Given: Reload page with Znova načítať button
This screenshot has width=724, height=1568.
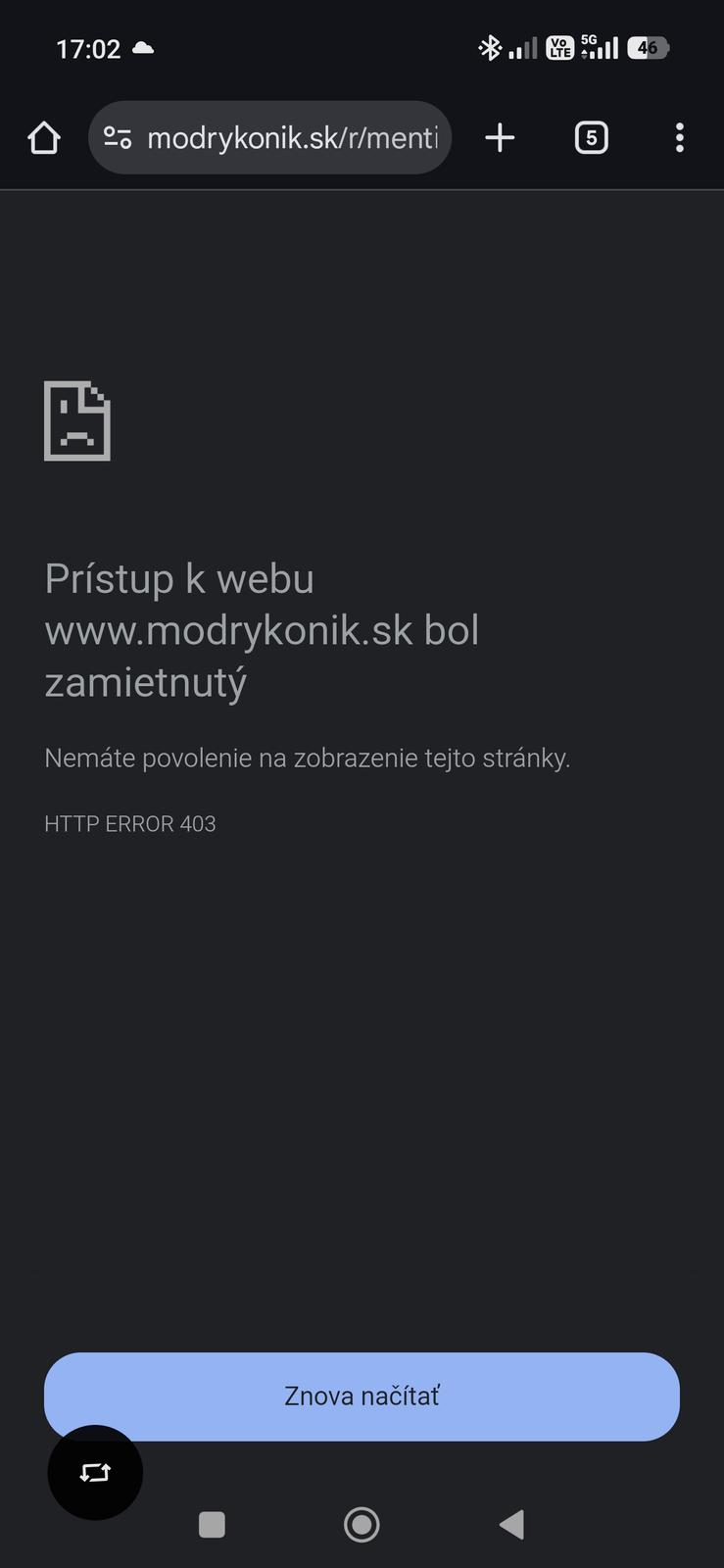Looking at the screenshot, I should (362, 1396).
